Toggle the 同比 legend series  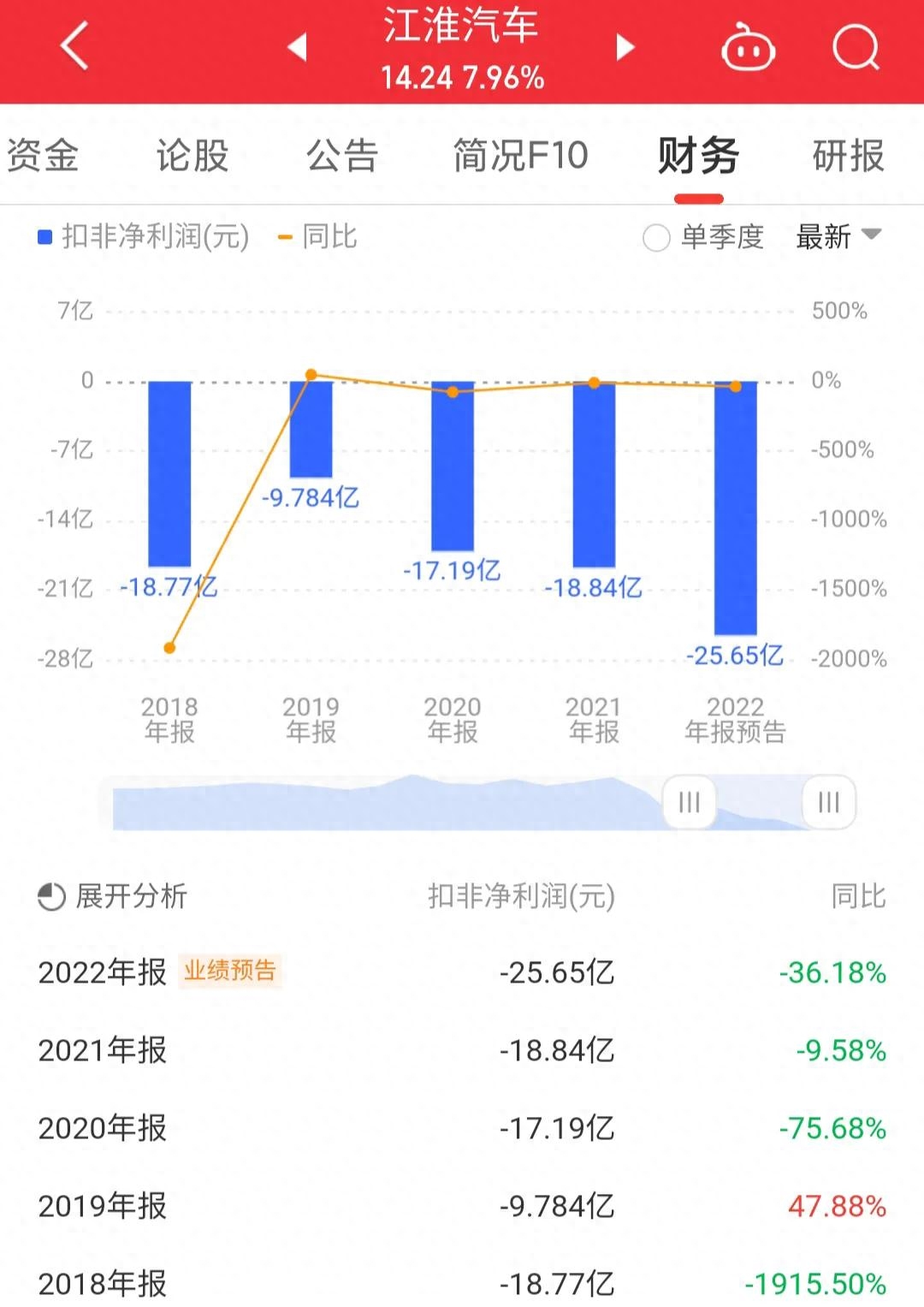[x=318, y=236]
